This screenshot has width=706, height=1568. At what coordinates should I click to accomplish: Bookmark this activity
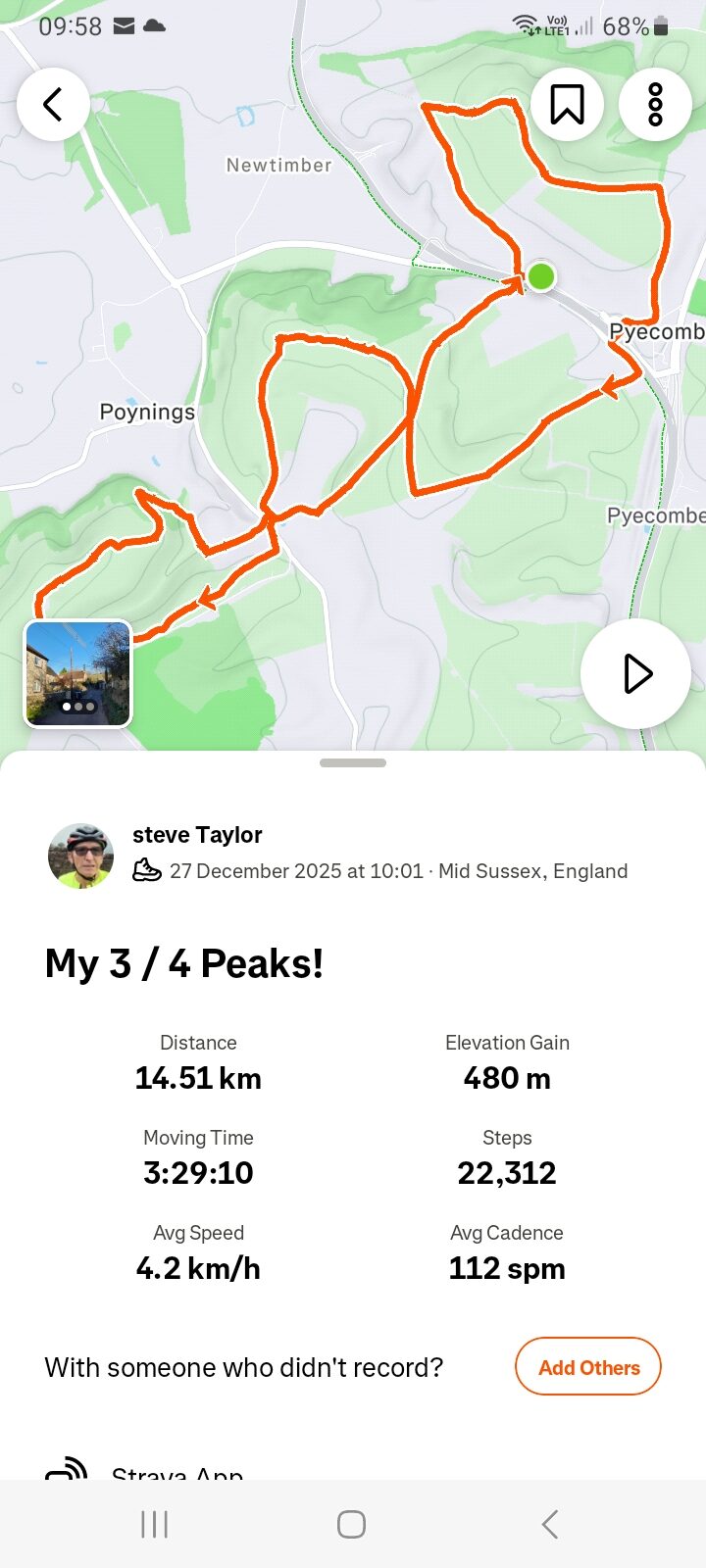point(567,104)
